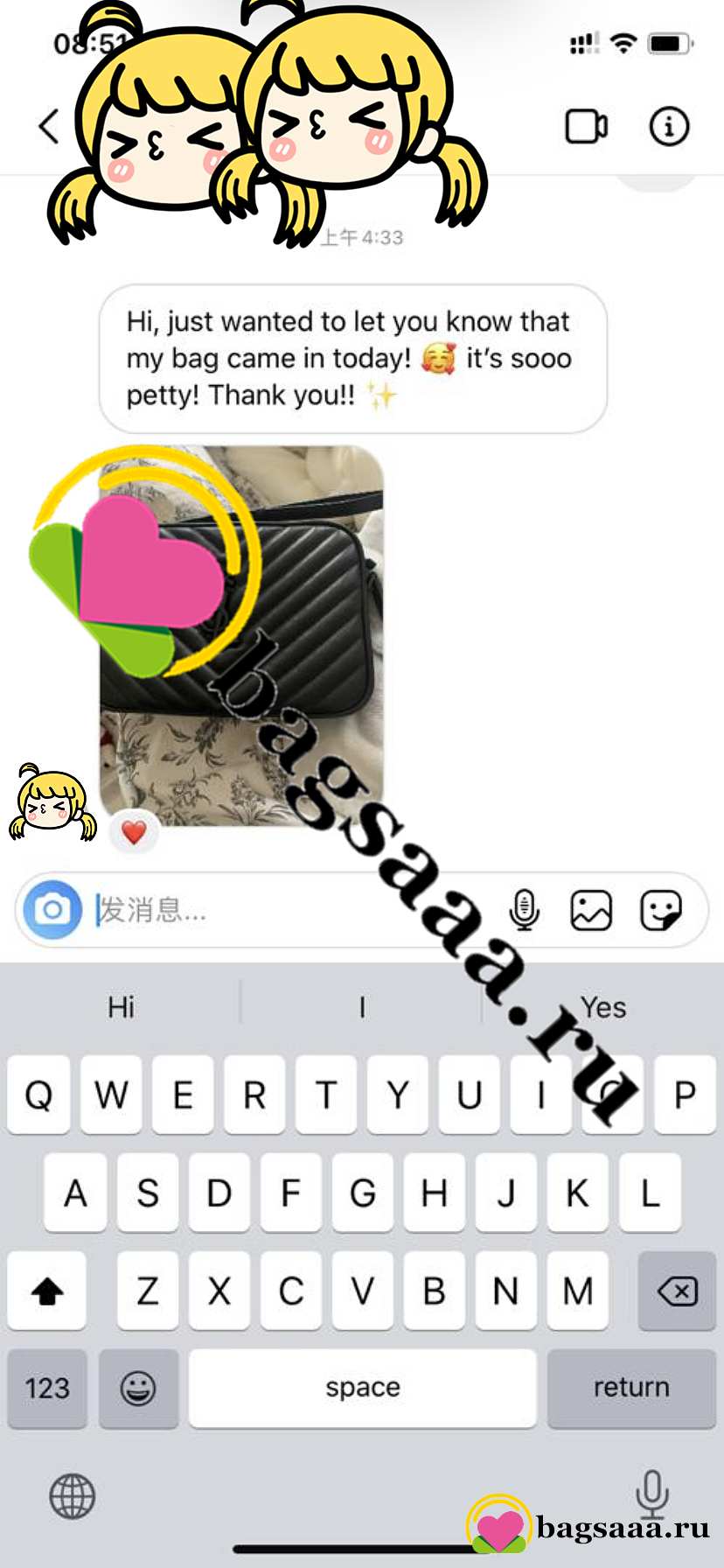The height and width of the screenshot is (1568, 724).
Task: Switch keyboard language with globe icon
Action: 72,1495
